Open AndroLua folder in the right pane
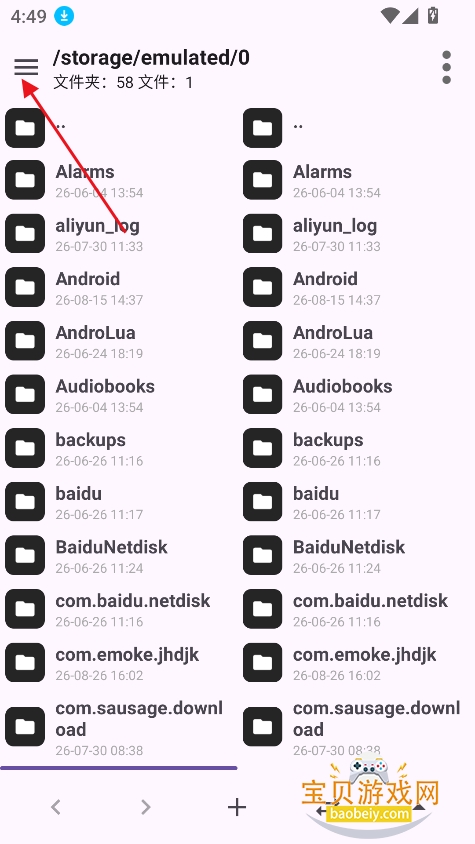Viewport: 475px width, 844px height. tap(356, 342)
